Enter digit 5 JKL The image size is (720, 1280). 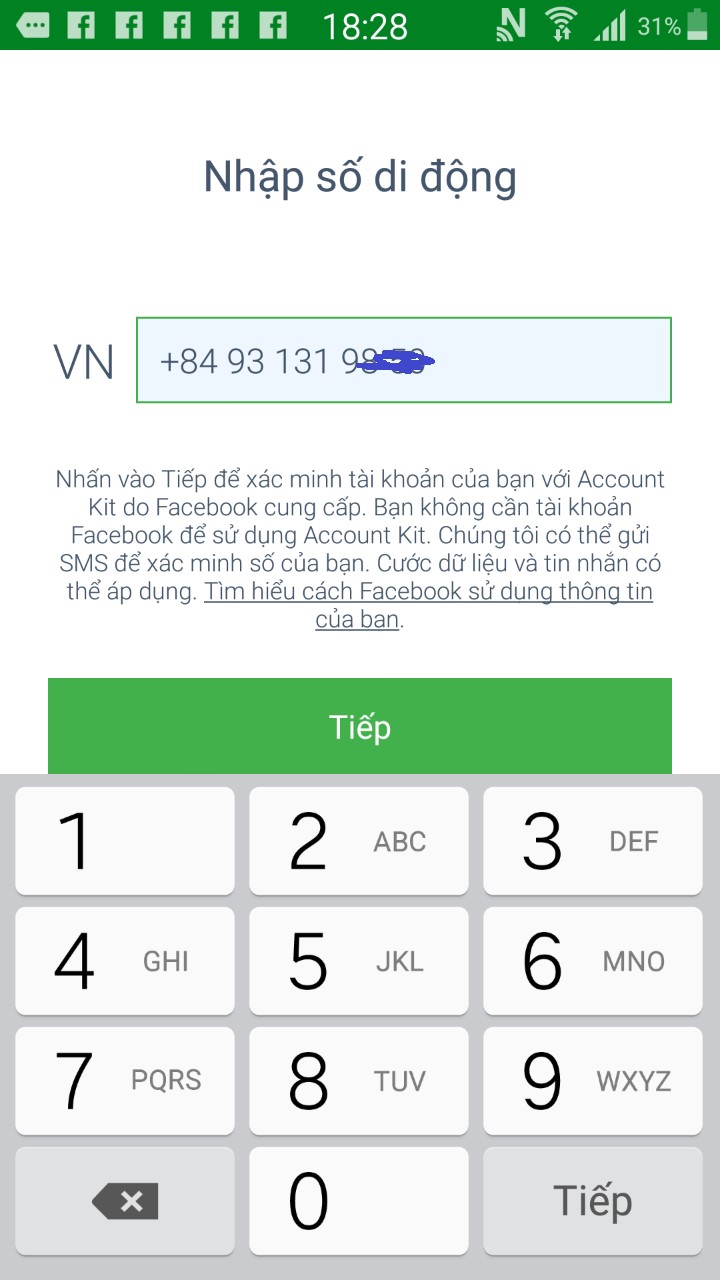click(359, 961)
